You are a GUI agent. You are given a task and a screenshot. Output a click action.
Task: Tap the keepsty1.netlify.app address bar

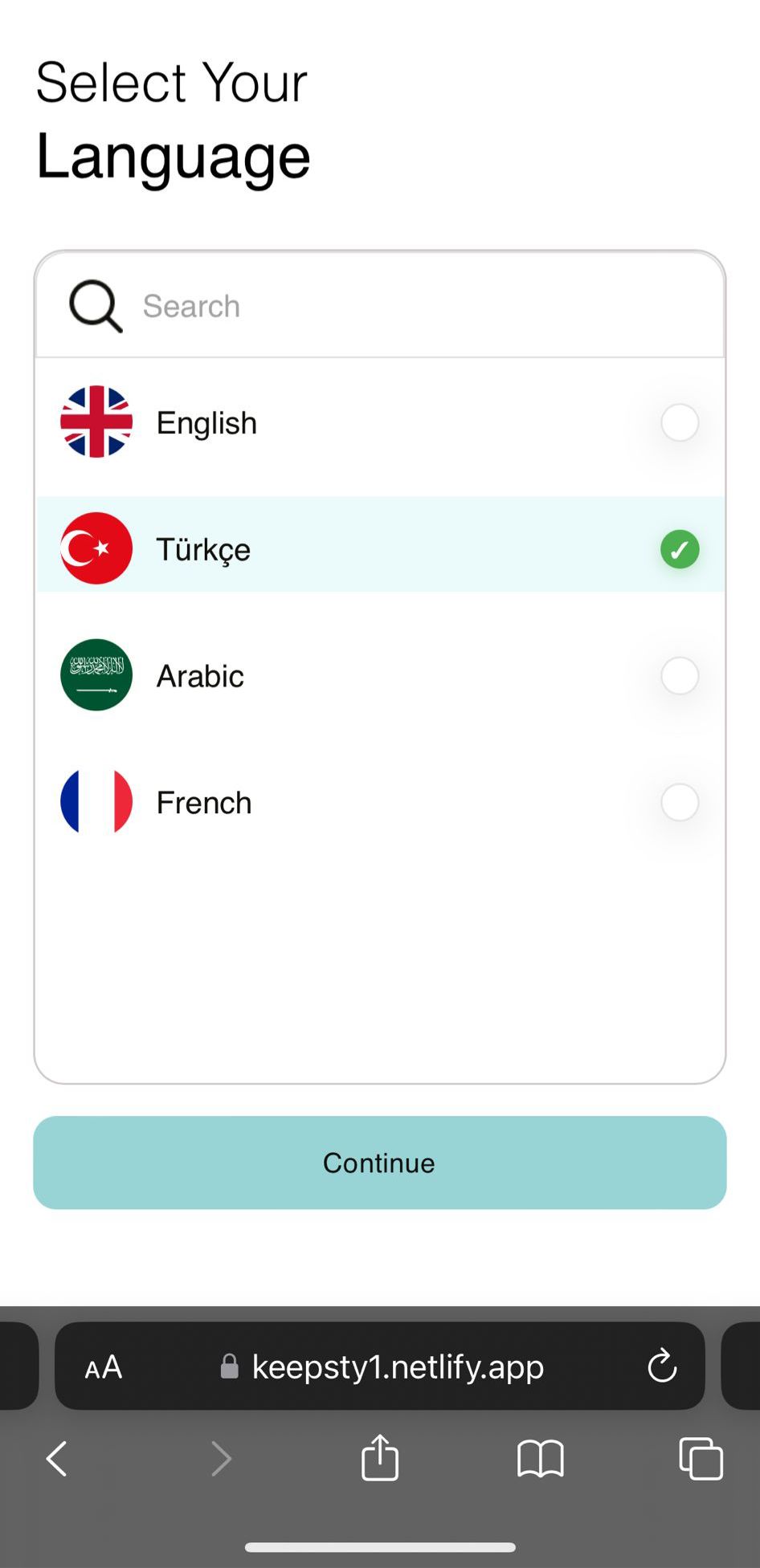pos(396,1366)
